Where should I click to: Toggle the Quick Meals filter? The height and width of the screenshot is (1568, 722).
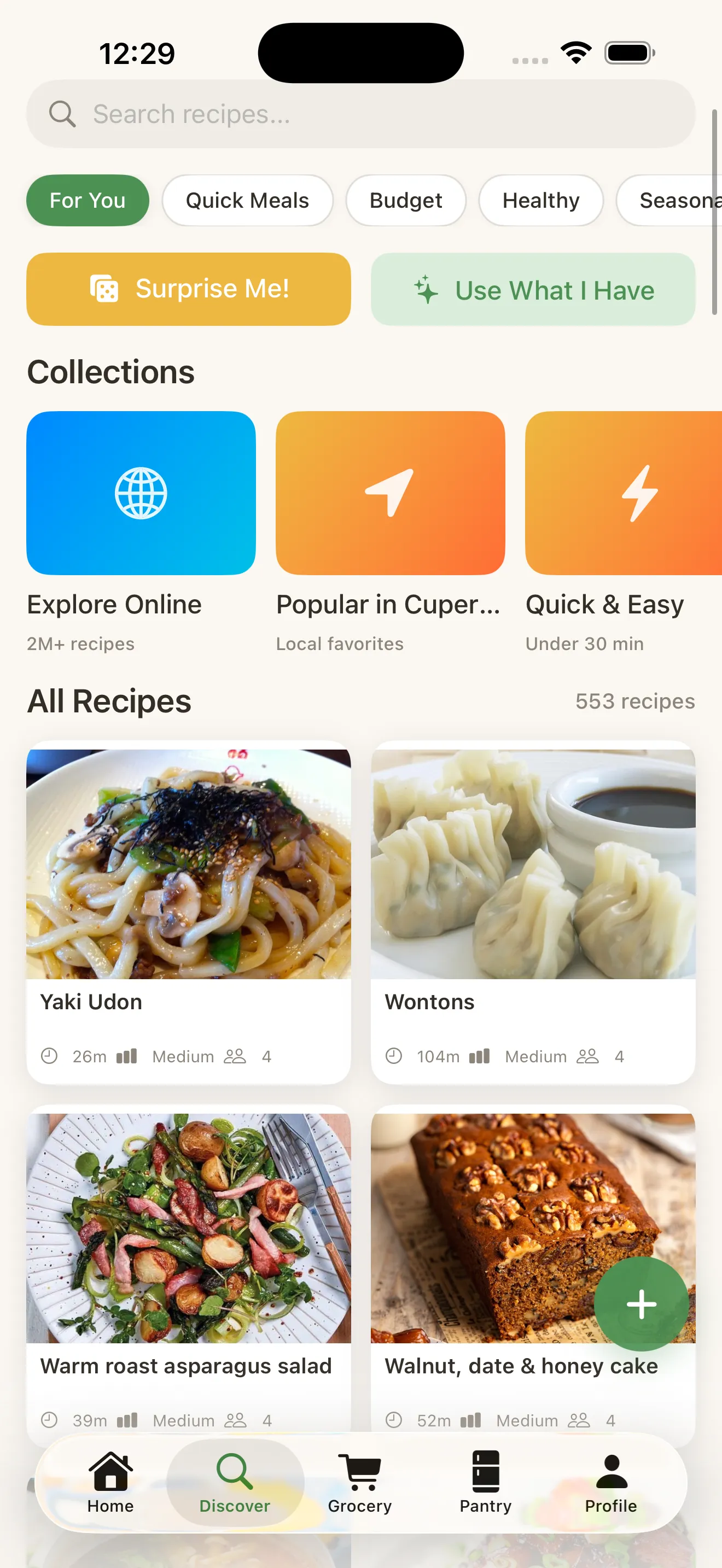click(247, 200)
